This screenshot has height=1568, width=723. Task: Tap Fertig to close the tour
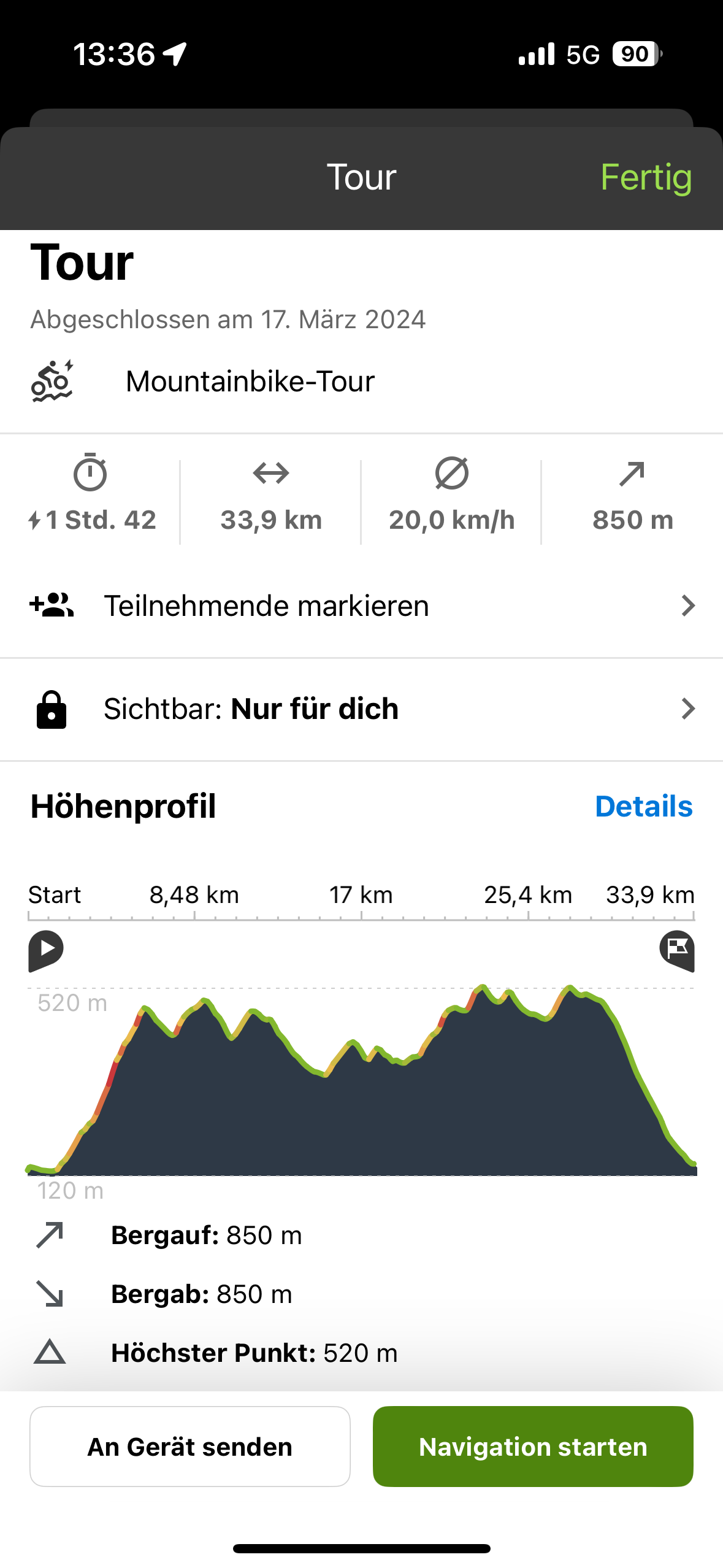click(x=646, y=177)
